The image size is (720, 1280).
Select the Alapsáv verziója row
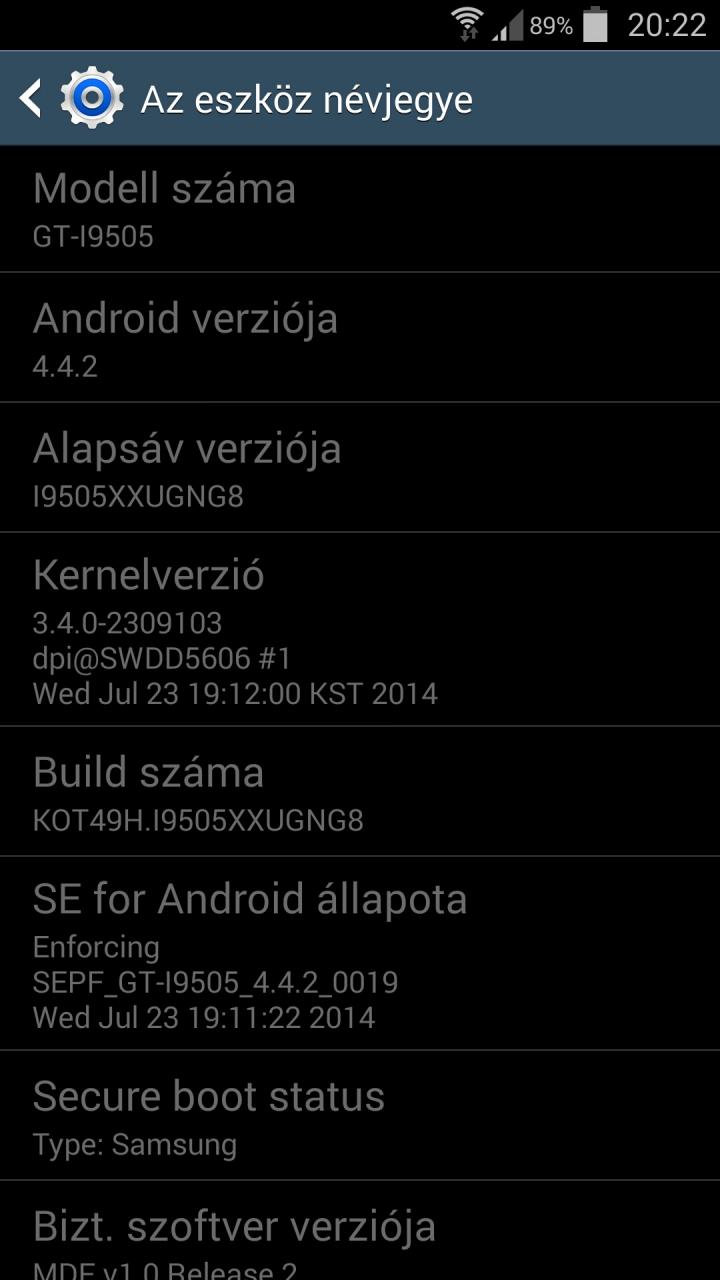(360, 468)
